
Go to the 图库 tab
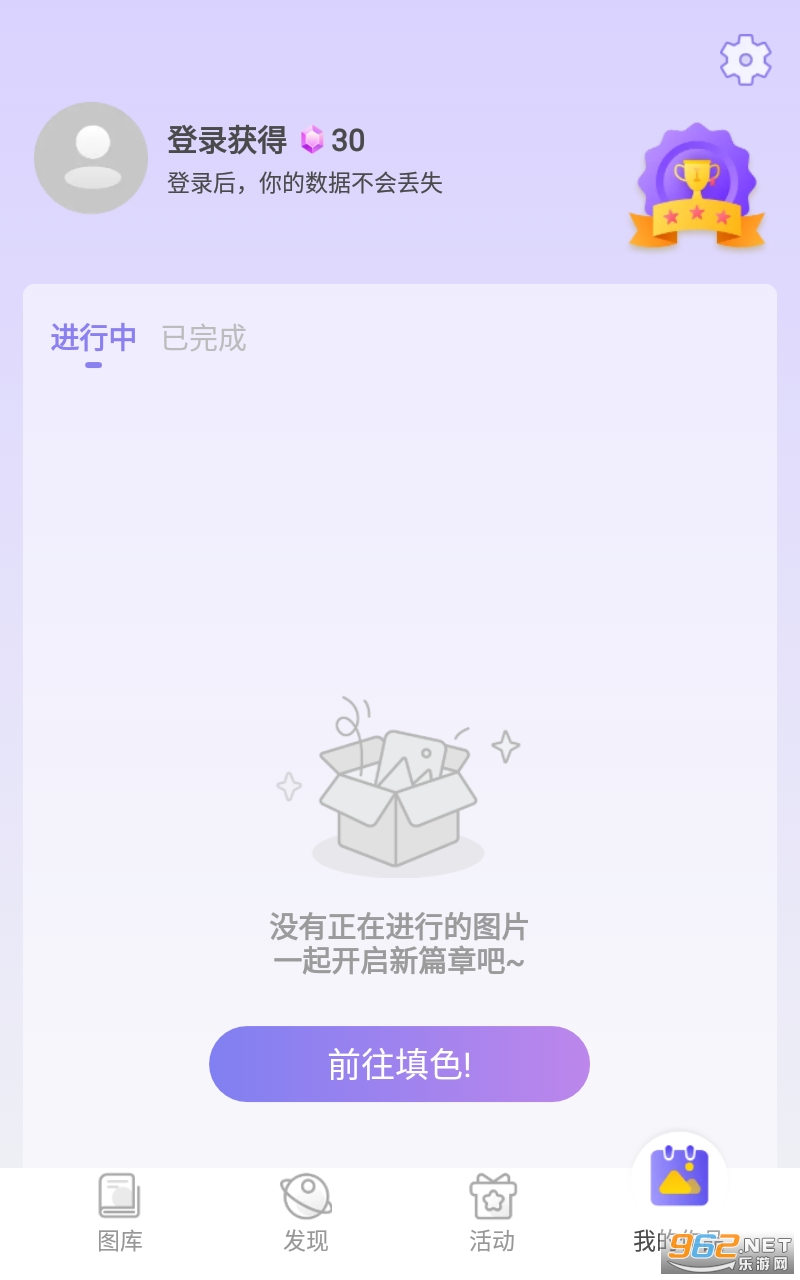pyautogui.click(x=120, y=1212)
